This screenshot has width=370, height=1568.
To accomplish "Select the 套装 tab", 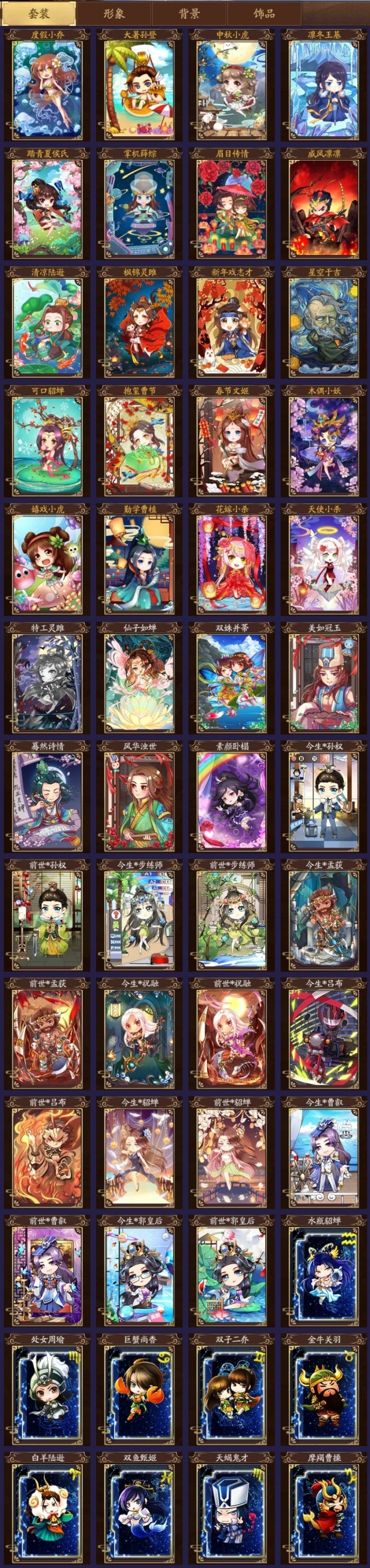I will click(39, 13).
